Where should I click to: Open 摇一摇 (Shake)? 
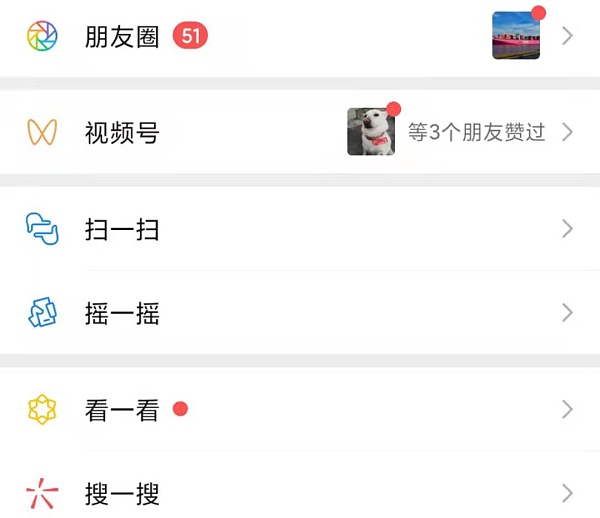pos(122,314)
